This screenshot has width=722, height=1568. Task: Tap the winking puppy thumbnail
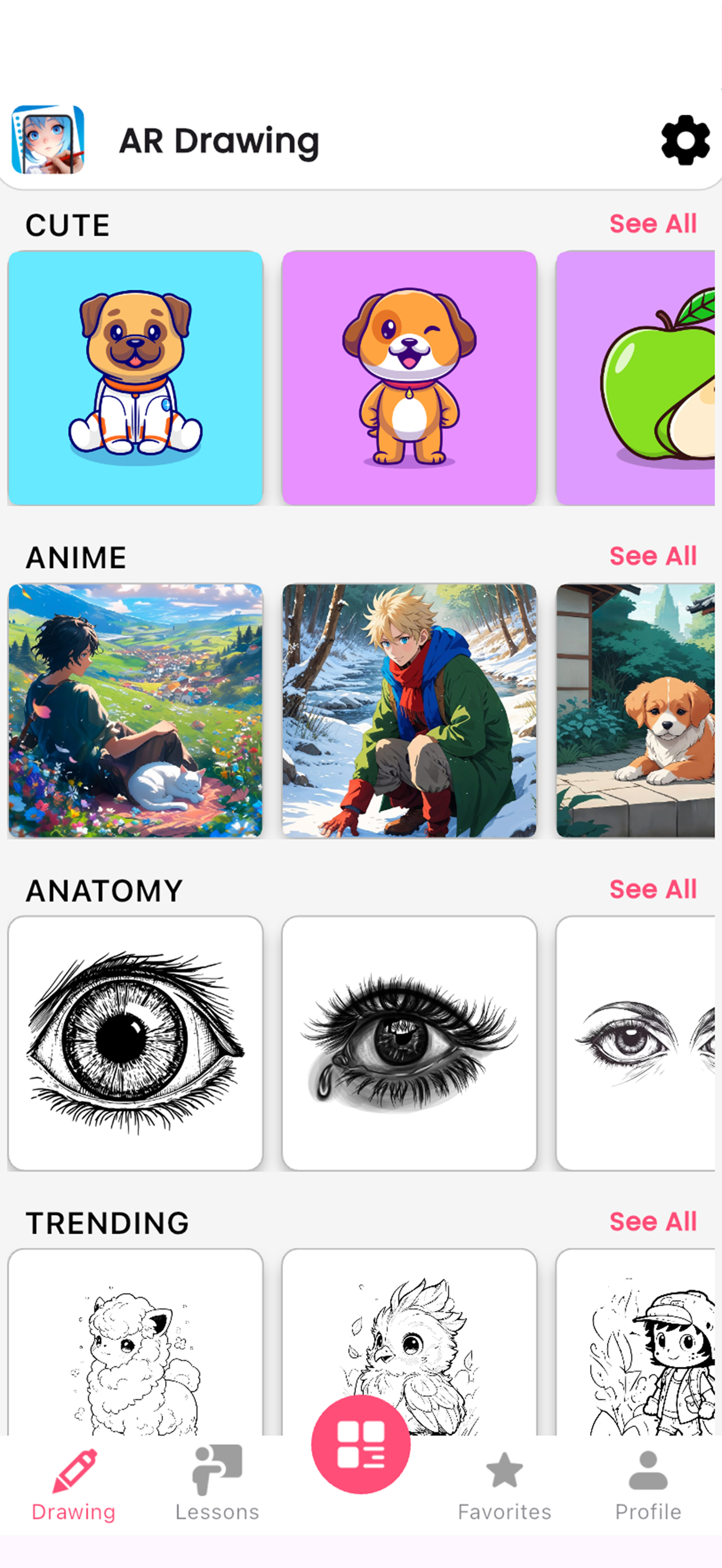410,376
